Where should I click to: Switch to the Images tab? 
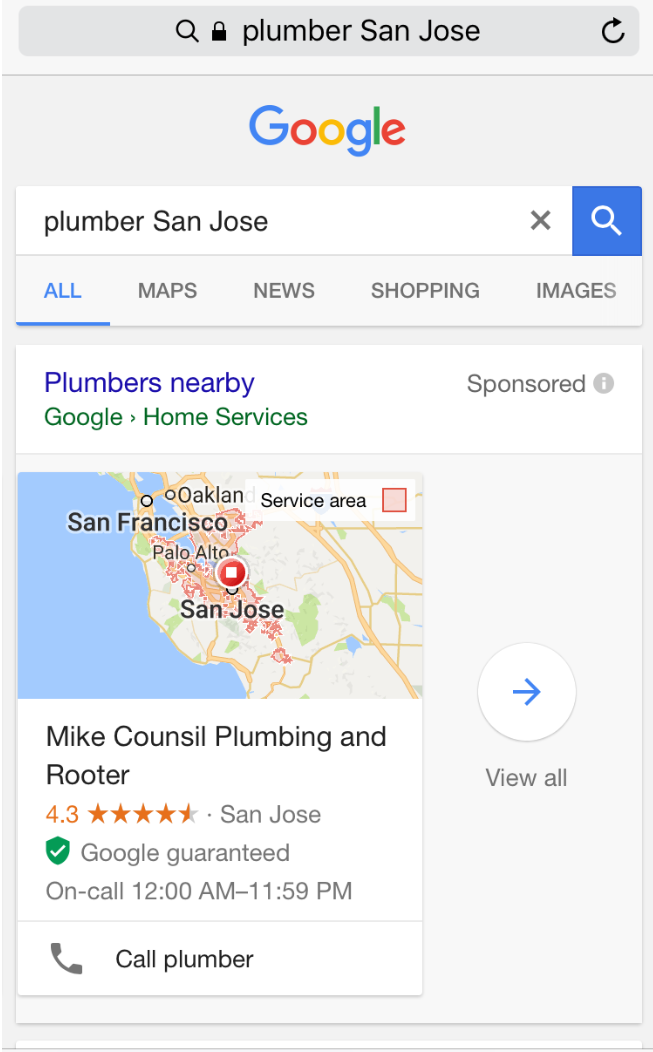576,291
